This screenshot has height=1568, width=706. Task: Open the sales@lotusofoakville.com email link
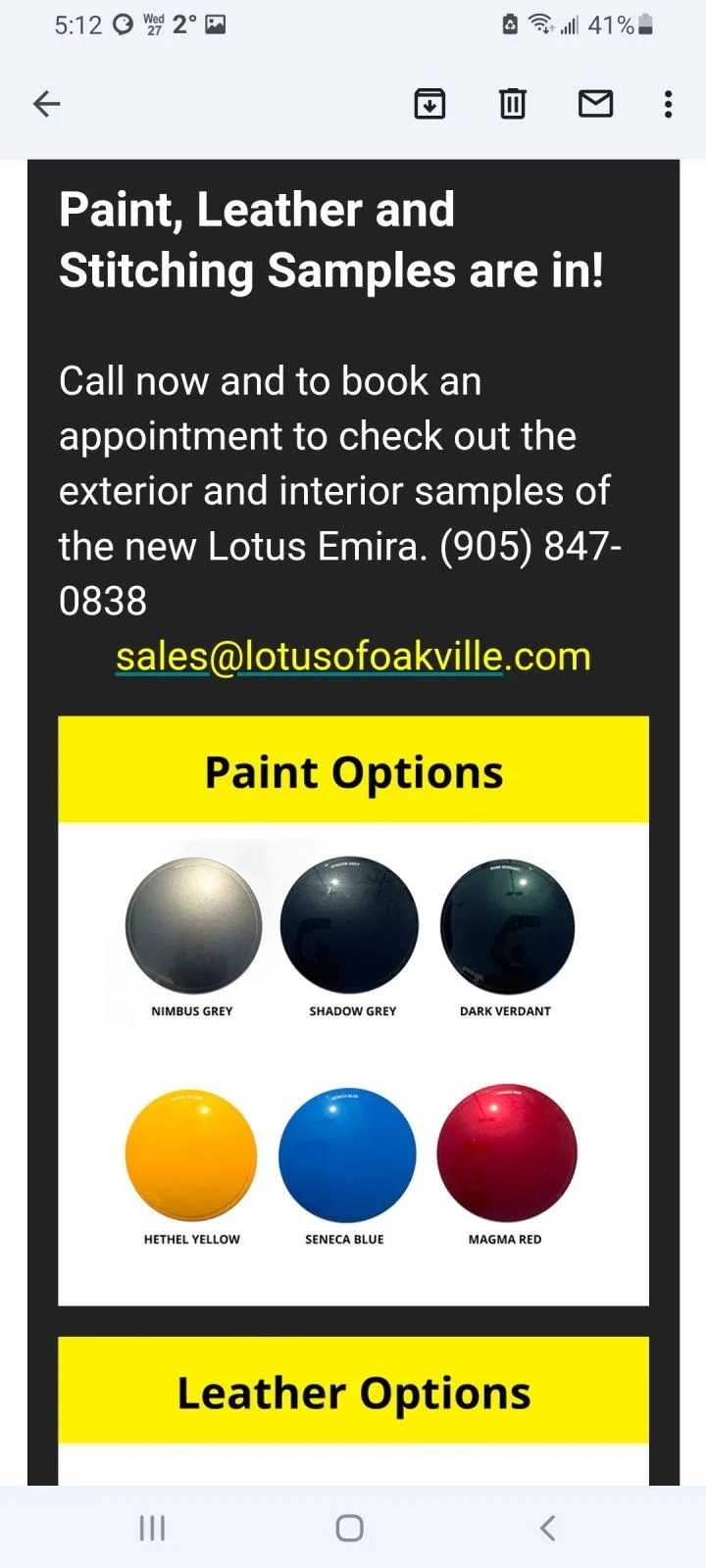tap(353, 657)
